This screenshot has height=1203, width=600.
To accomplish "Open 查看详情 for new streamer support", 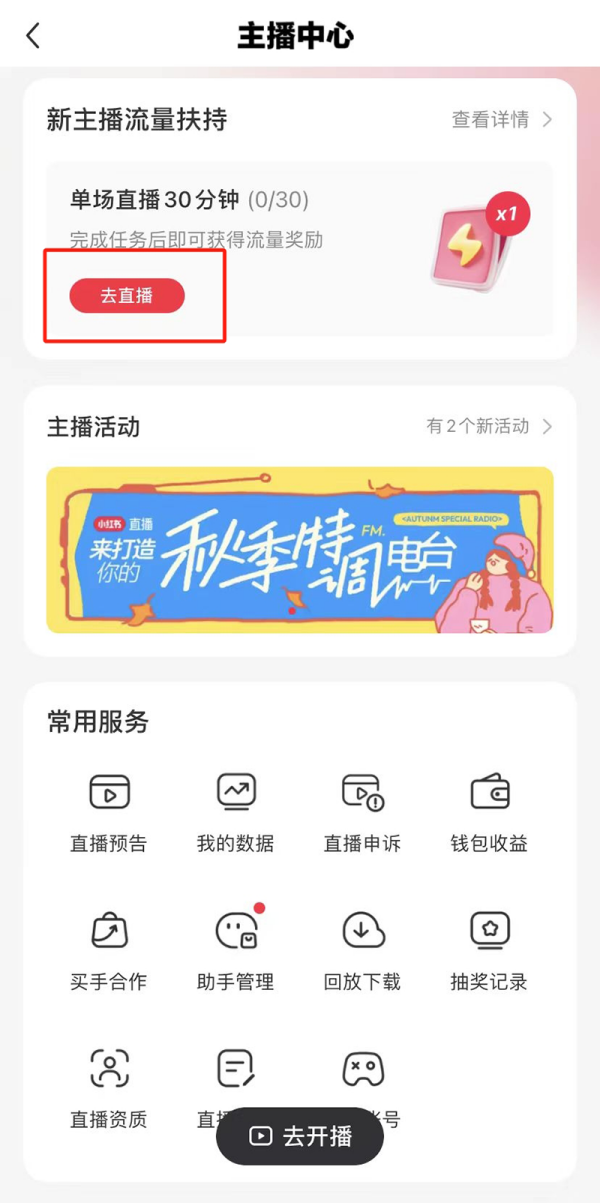I will click(501, 120).
